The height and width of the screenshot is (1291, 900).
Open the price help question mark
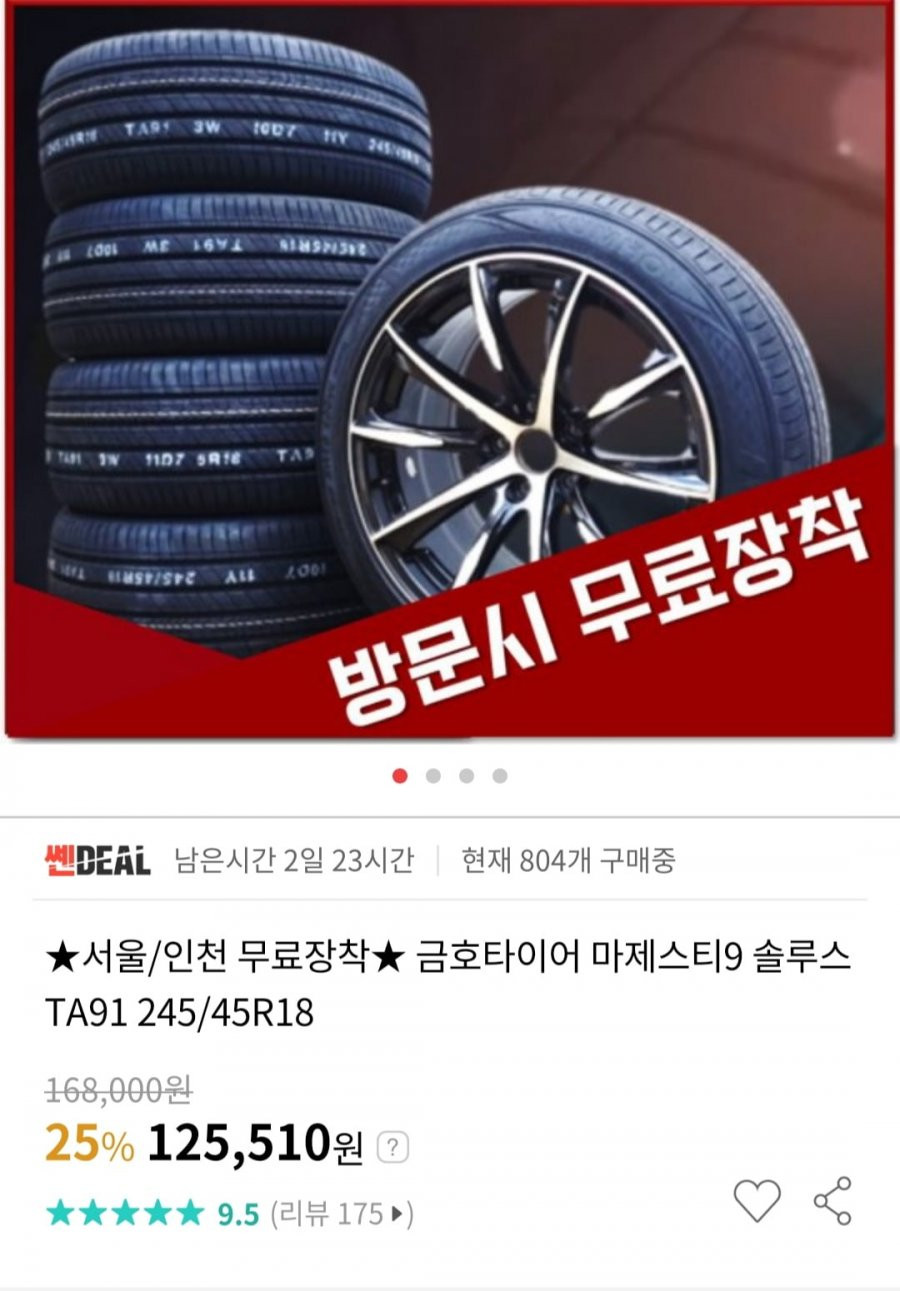point(394,1147)
